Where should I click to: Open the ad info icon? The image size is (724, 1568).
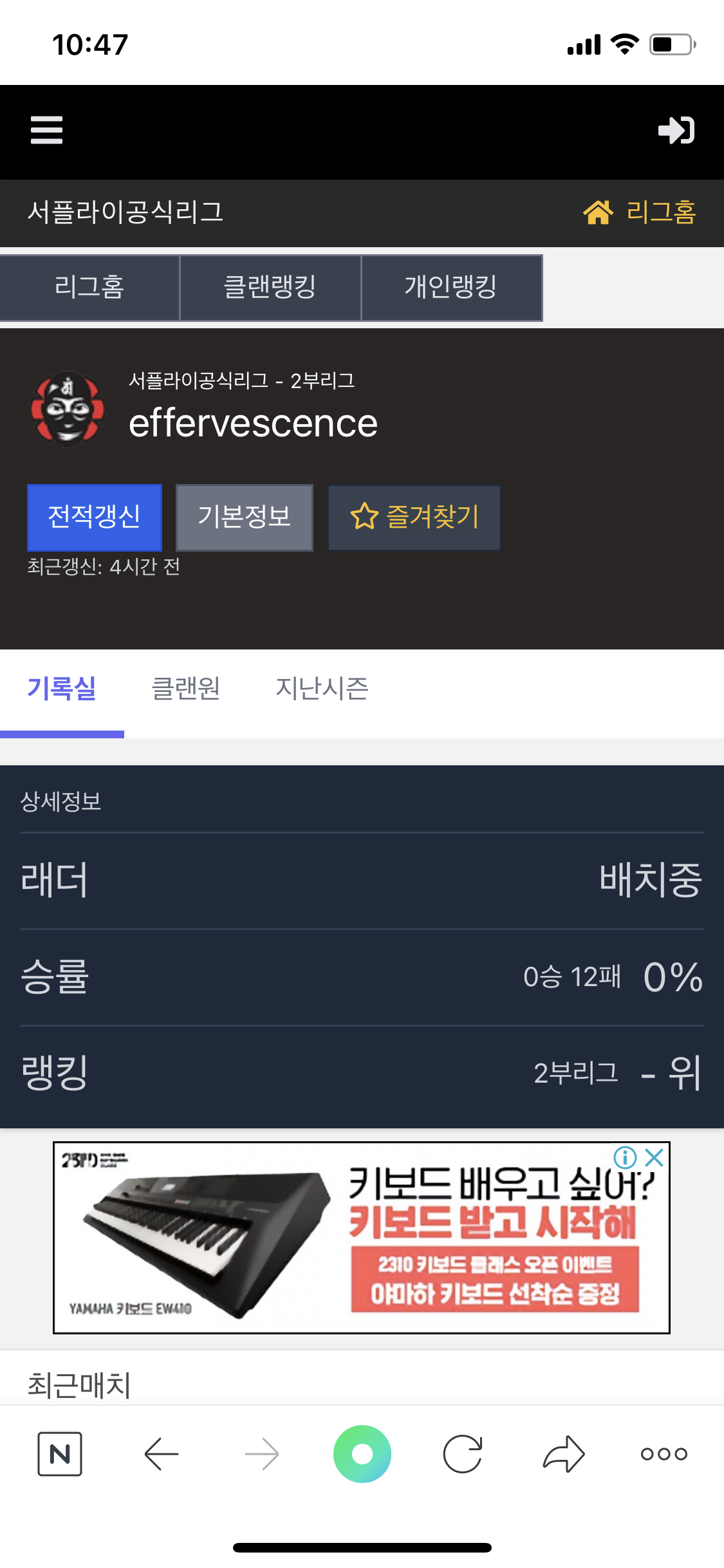625,1158
